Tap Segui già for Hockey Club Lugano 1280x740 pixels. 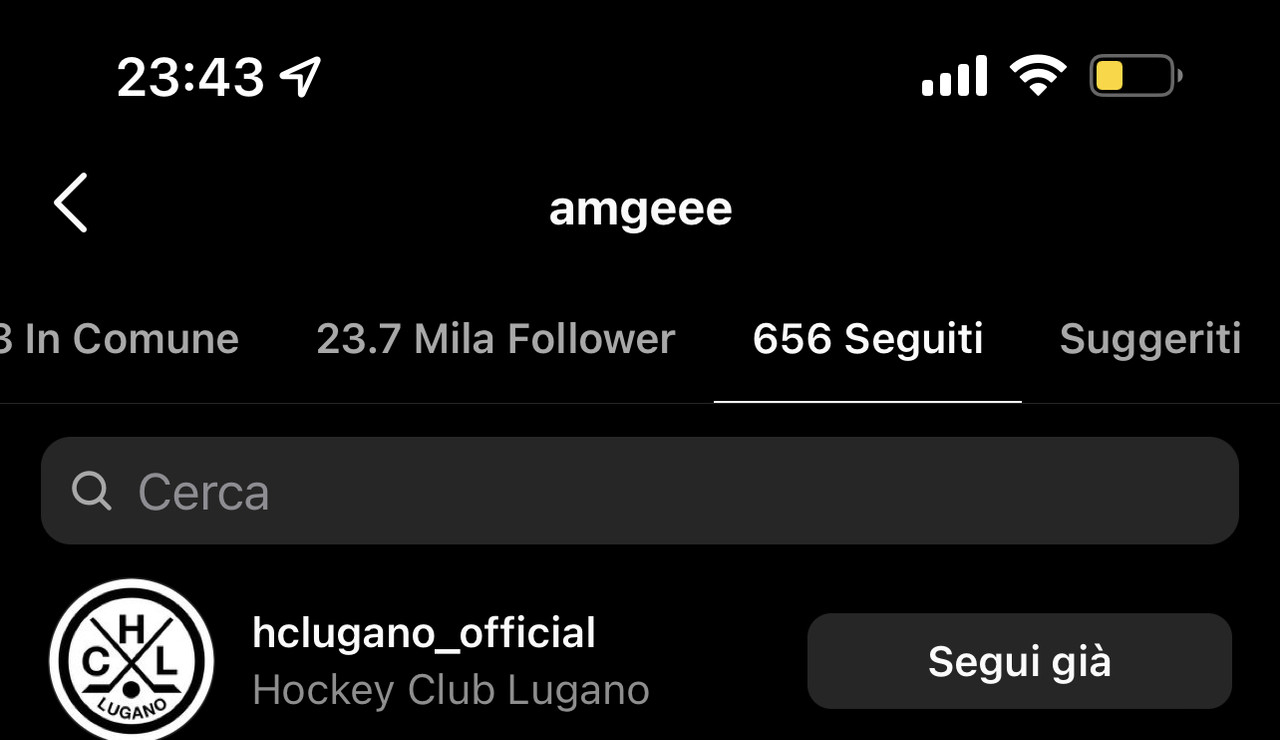1019,661
